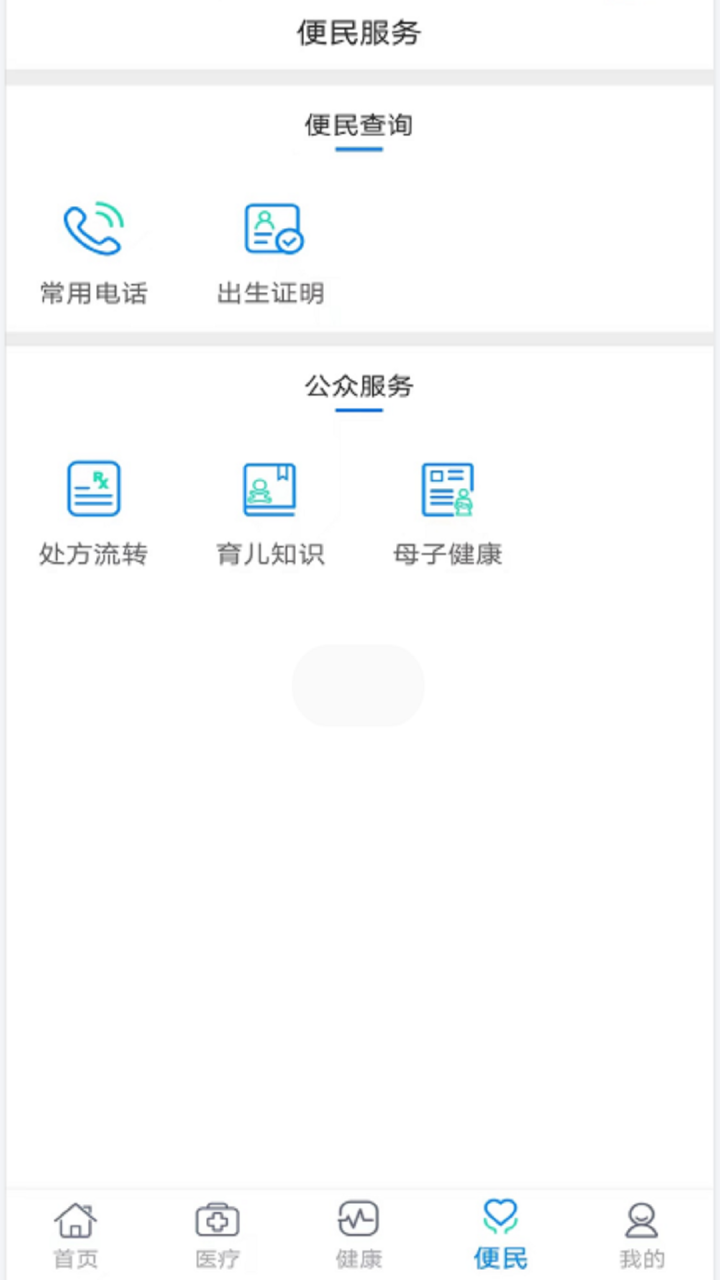This screenshot has width=720, height=1280.
Task: Open the 处方流转 prescription transfer icon
Action: pyautogui.click(x=93, y=489)
